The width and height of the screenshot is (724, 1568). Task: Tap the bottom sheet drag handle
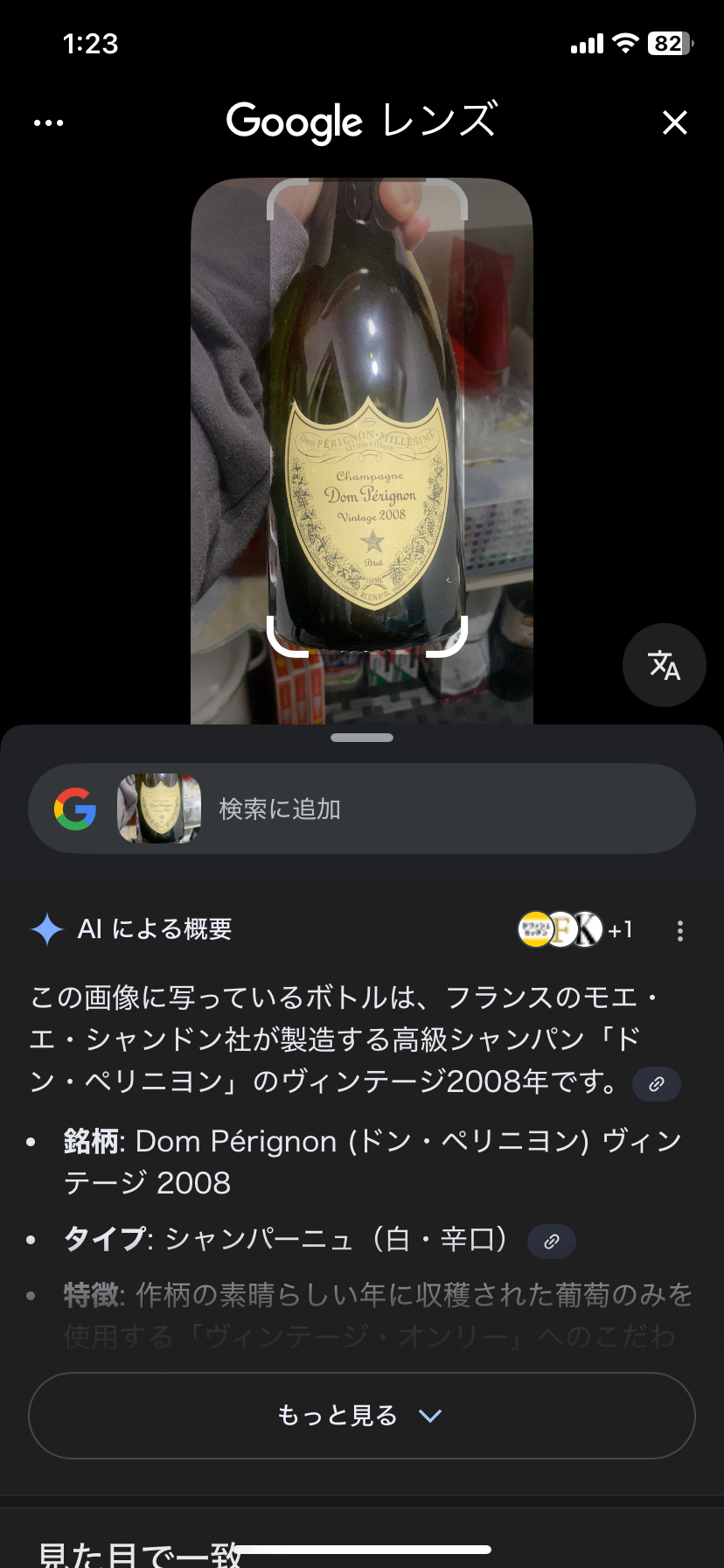click(362, 738)
